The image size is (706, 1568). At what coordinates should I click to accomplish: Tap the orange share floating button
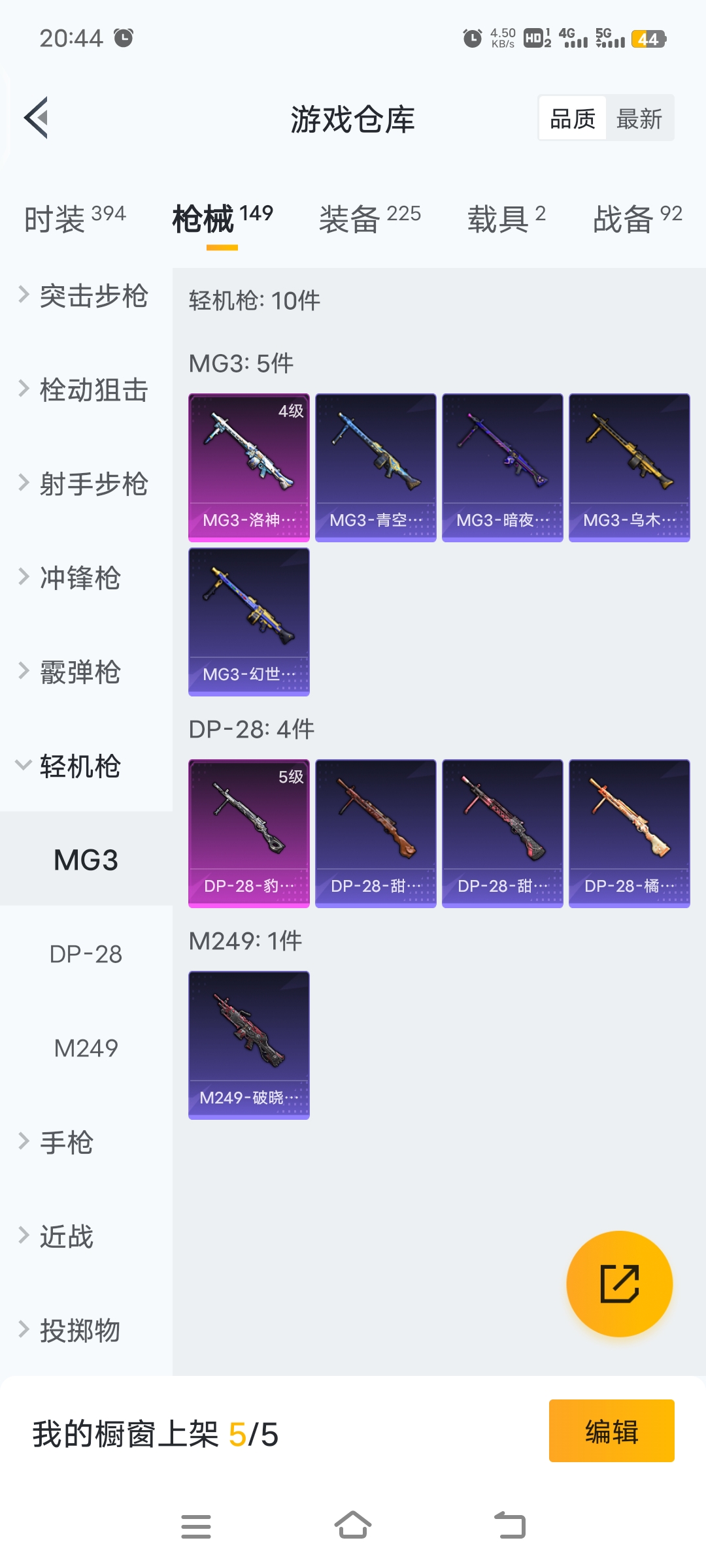(619, 1284)
